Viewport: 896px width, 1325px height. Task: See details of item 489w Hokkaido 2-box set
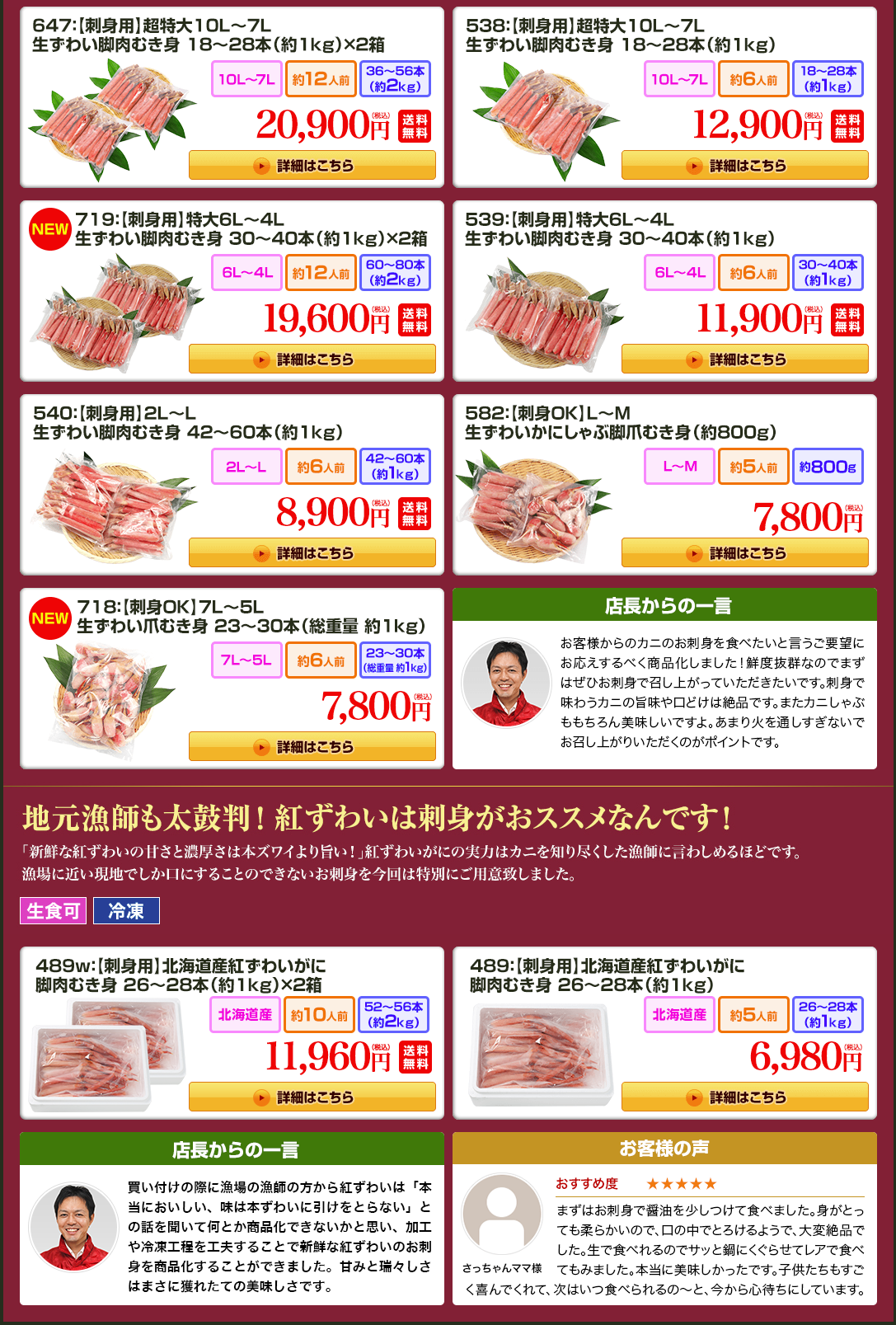[312, 1097]
